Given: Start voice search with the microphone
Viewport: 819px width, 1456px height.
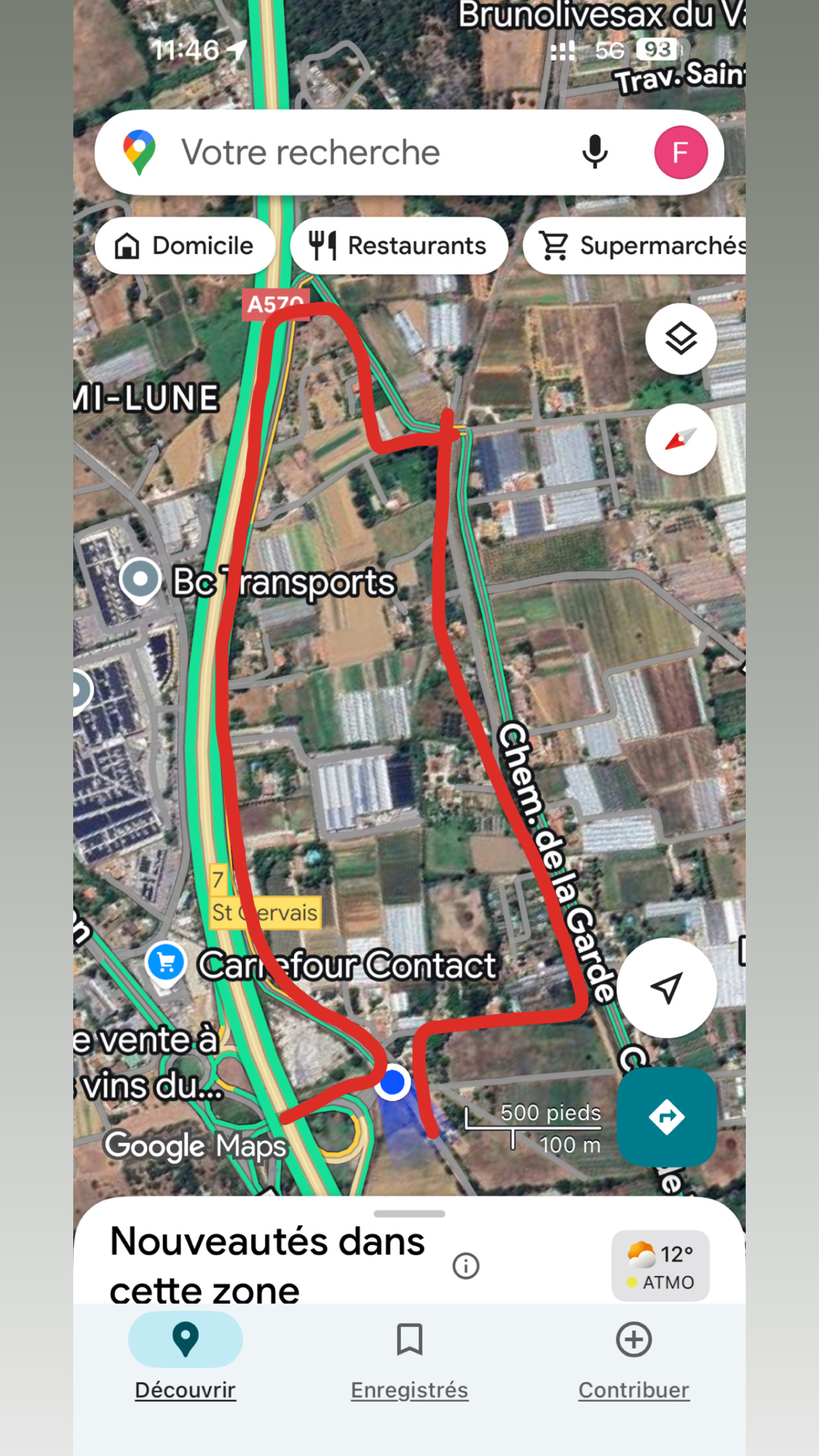Looking at the screenshot, I should pos(594,152).
